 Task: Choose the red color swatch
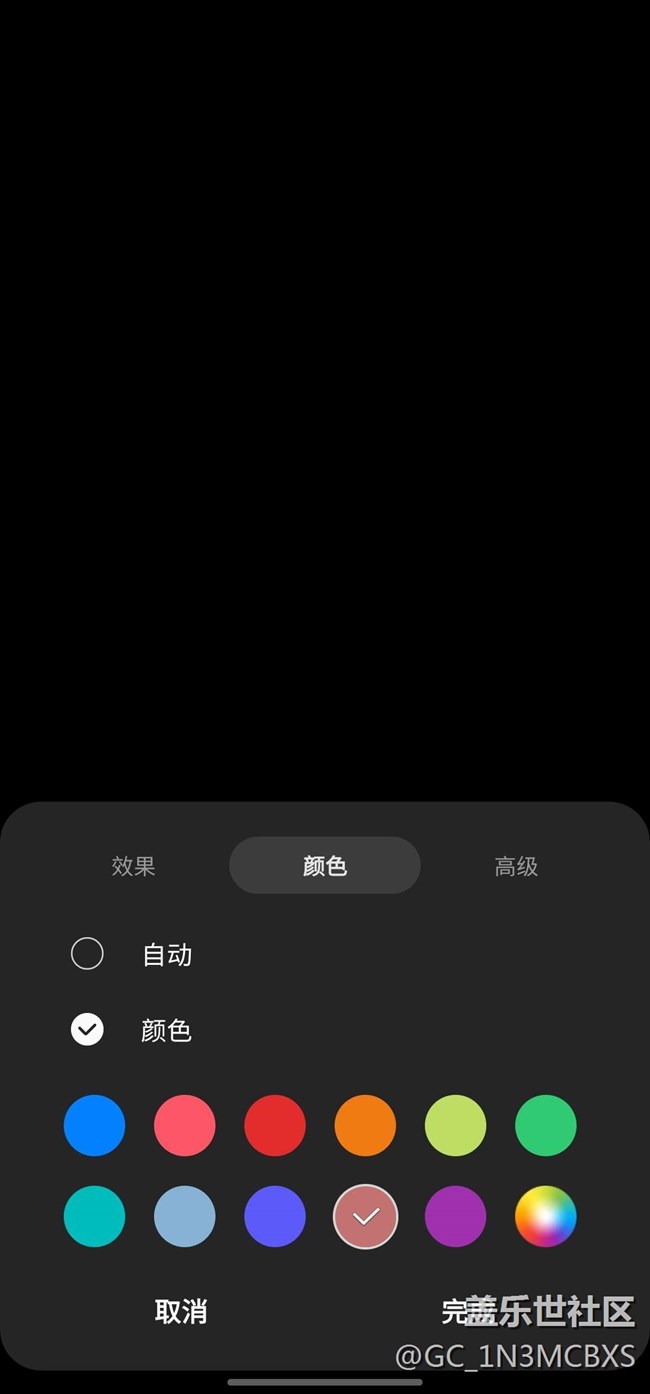275,1126
